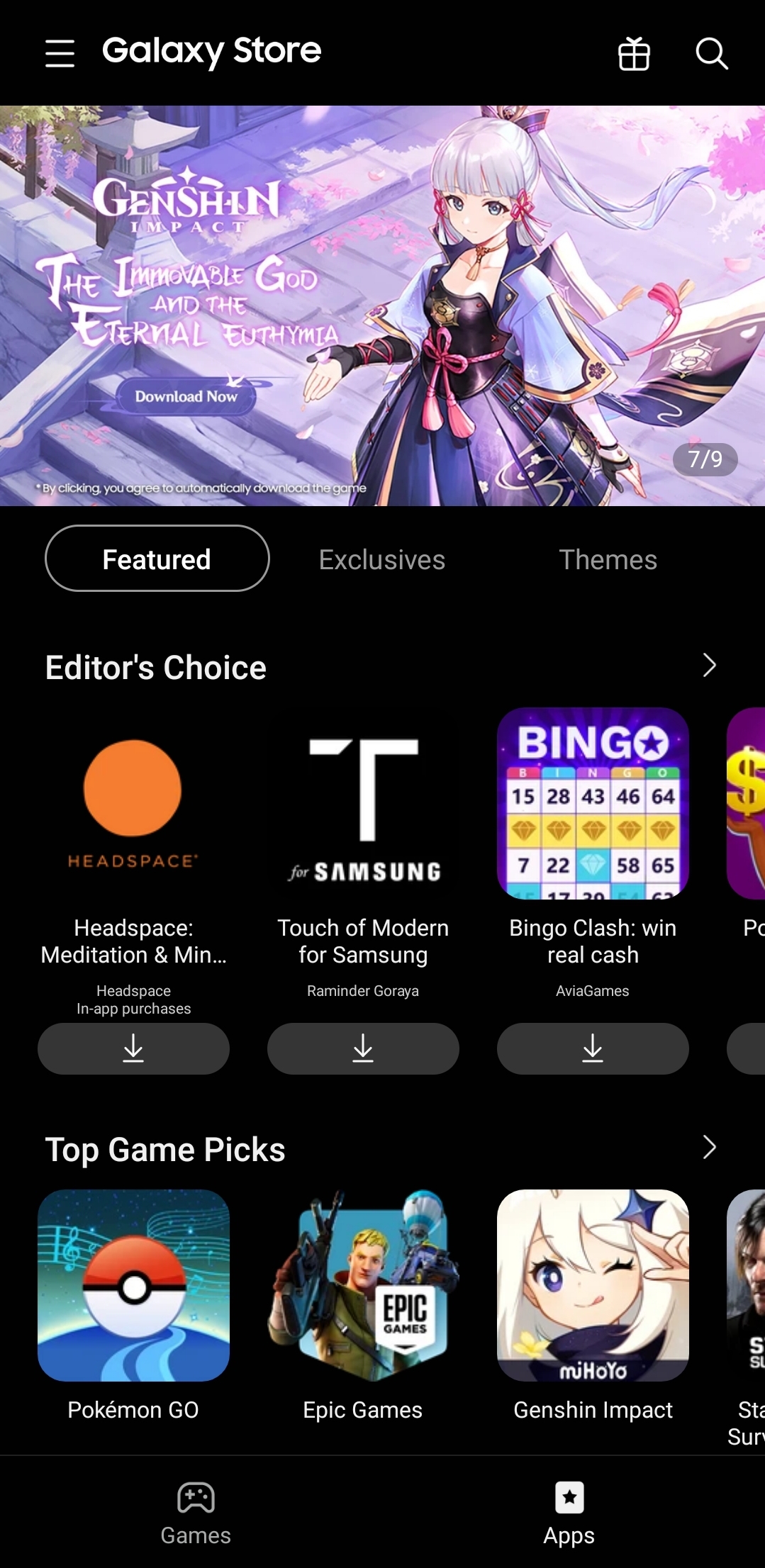765x1568 pixels.
Task: Download Headspace: Meditation app
Action: click(133, 1049)
